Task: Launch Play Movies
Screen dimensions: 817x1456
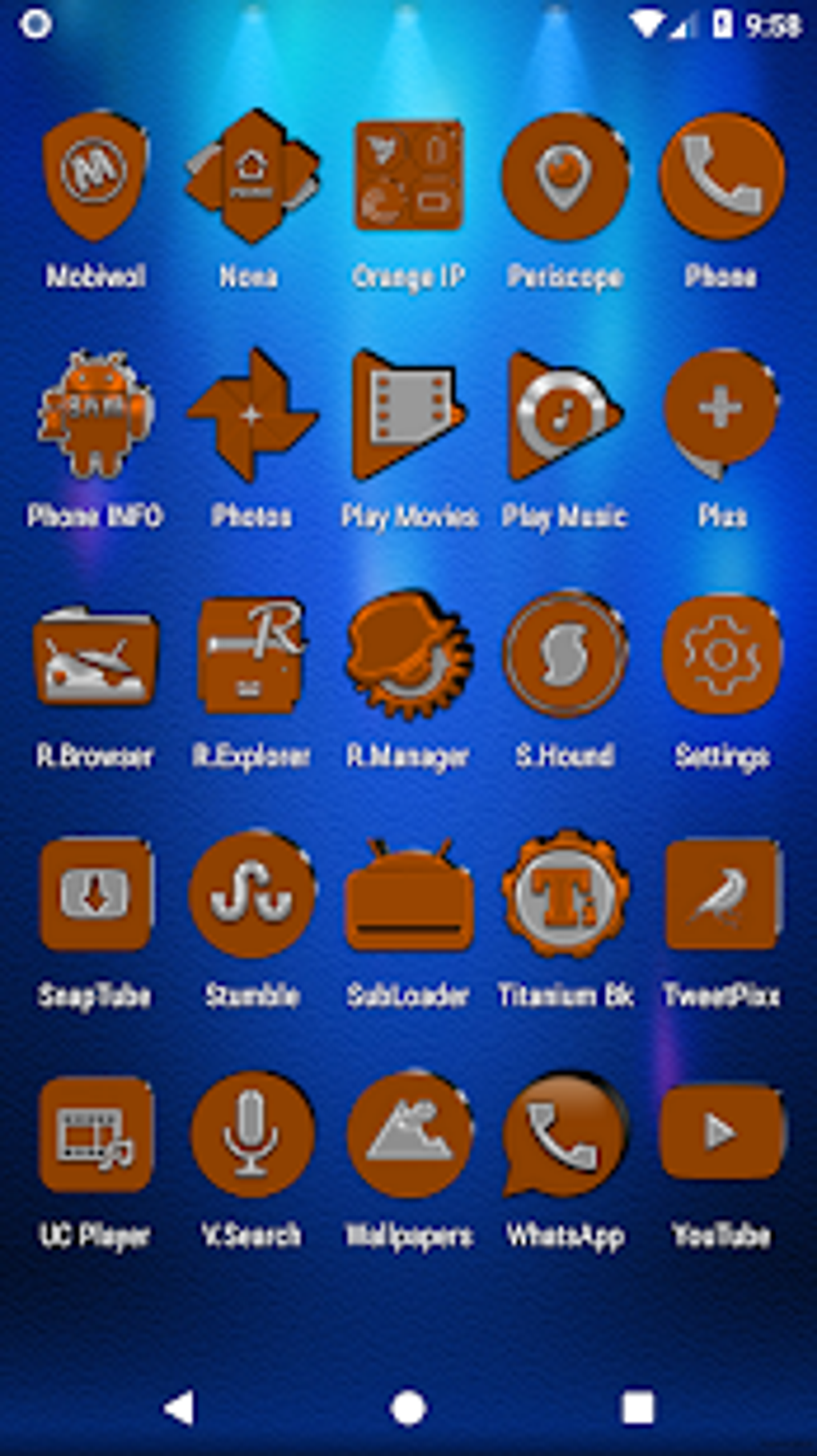Action: coord(408,417)
